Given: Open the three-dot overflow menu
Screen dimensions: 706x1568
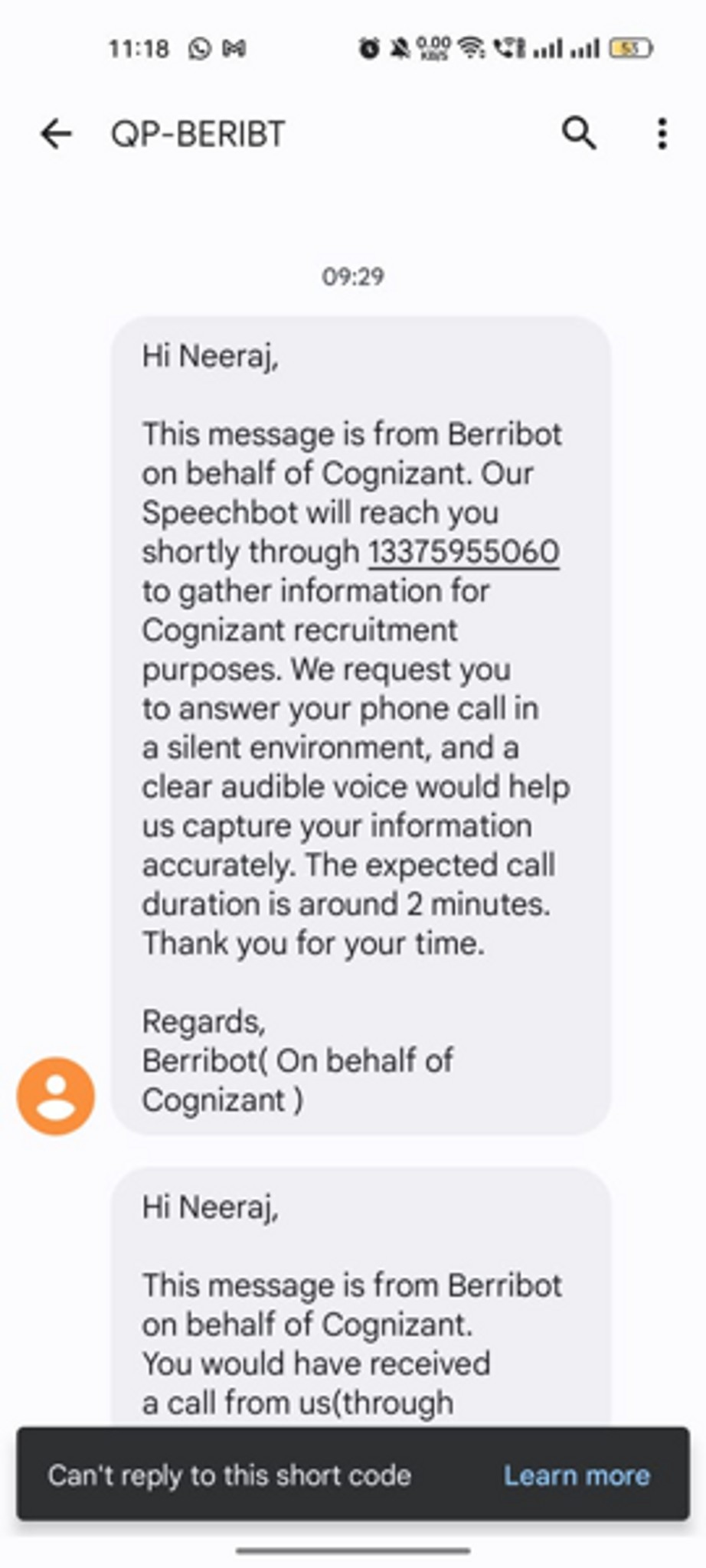Looking at the screenshot, I should (x=662, y=134).
